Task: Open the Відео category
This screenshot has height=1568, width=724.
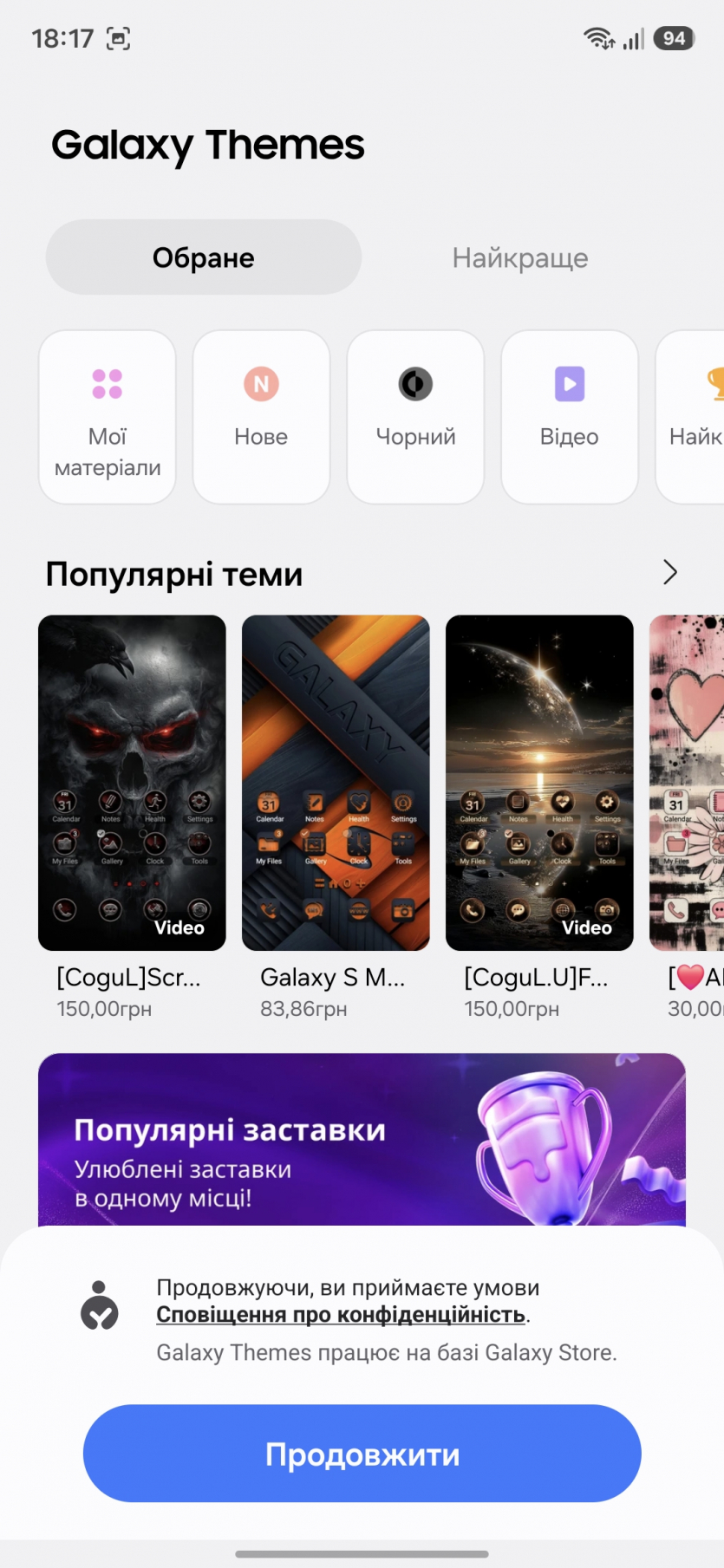Action: [x=569, y=417]
